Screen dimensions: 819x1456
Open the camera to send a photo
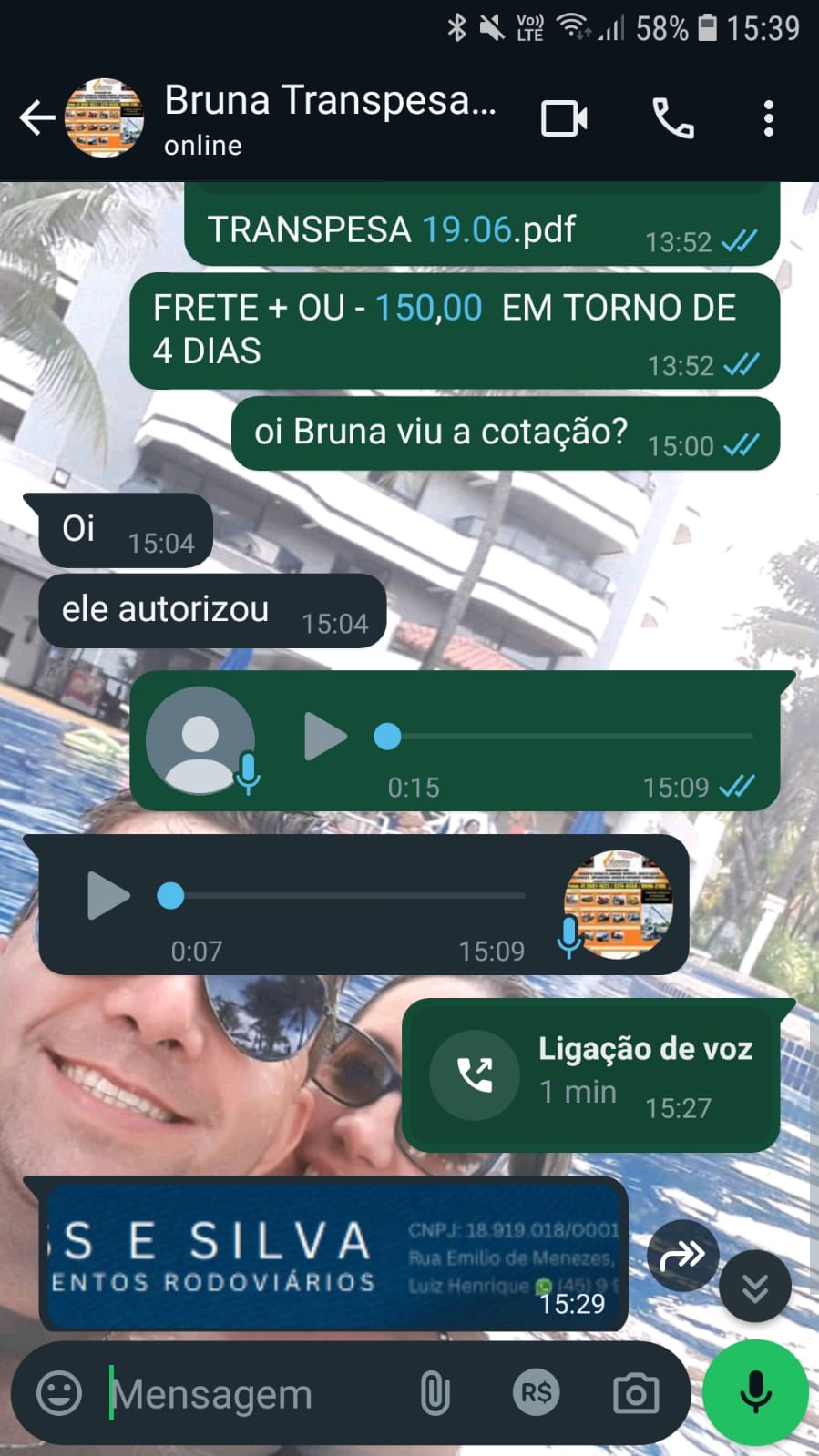[x=636, y=1393]
